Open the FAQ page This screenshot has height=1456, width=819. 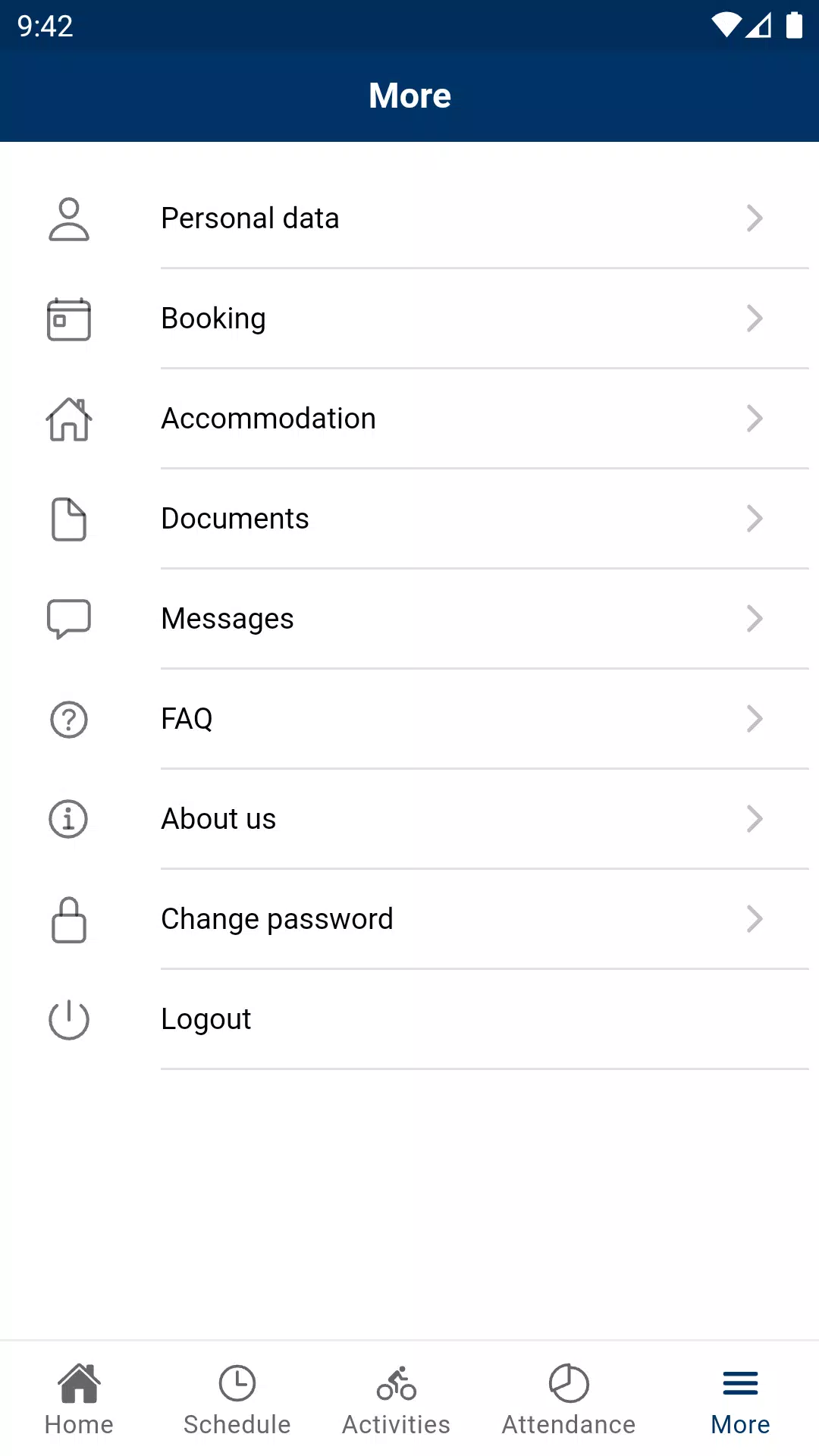409,719
